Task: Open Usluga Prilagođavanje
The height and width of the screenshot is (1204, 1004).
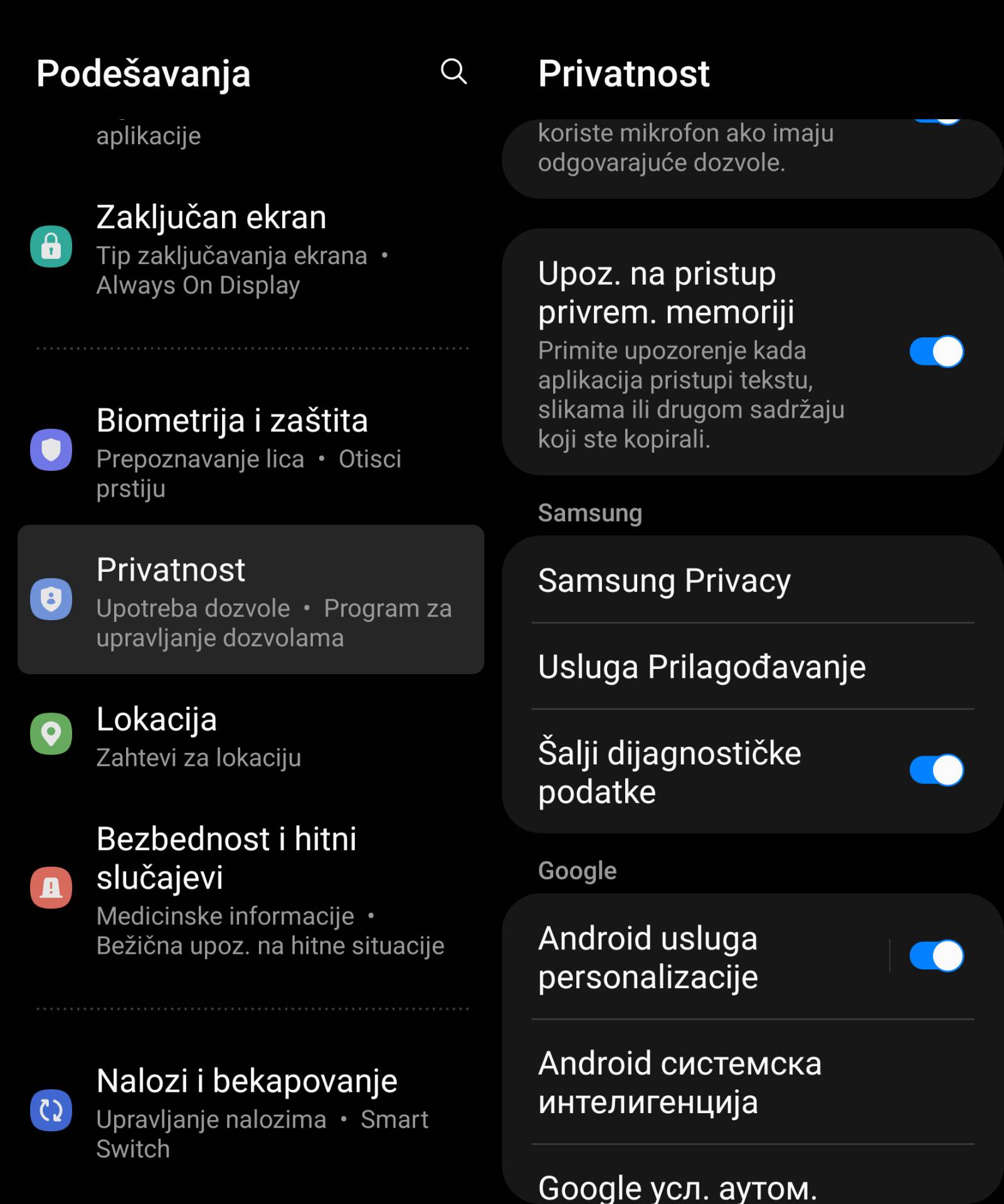Action: click(702, 668)
